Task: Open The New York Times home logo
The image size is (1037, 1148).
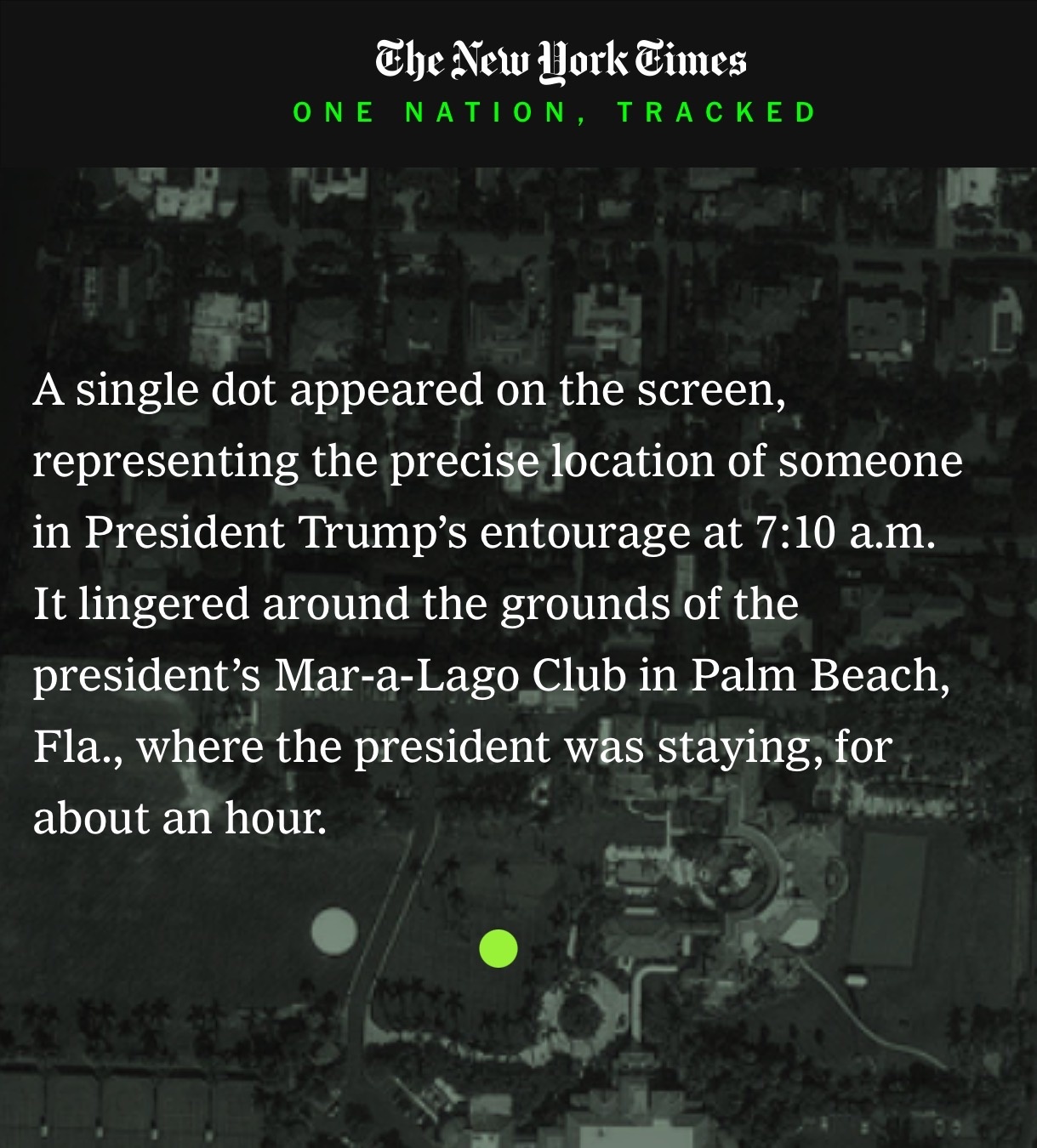Action: 561,60
